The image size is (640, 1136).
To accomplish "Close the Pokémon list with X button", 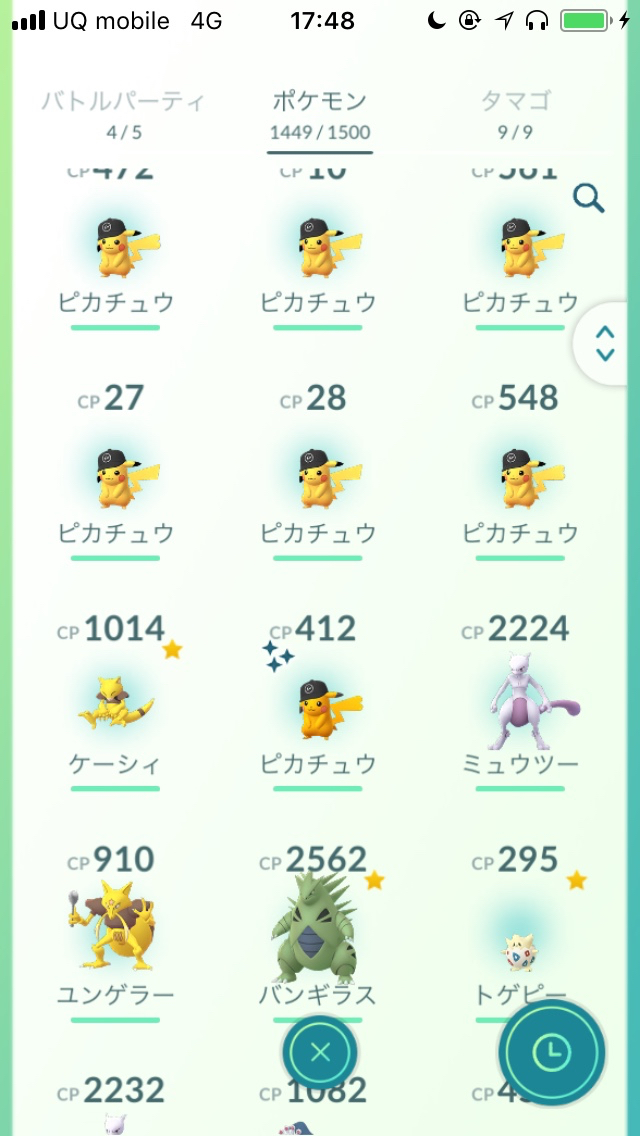I will pos(320,1052).
